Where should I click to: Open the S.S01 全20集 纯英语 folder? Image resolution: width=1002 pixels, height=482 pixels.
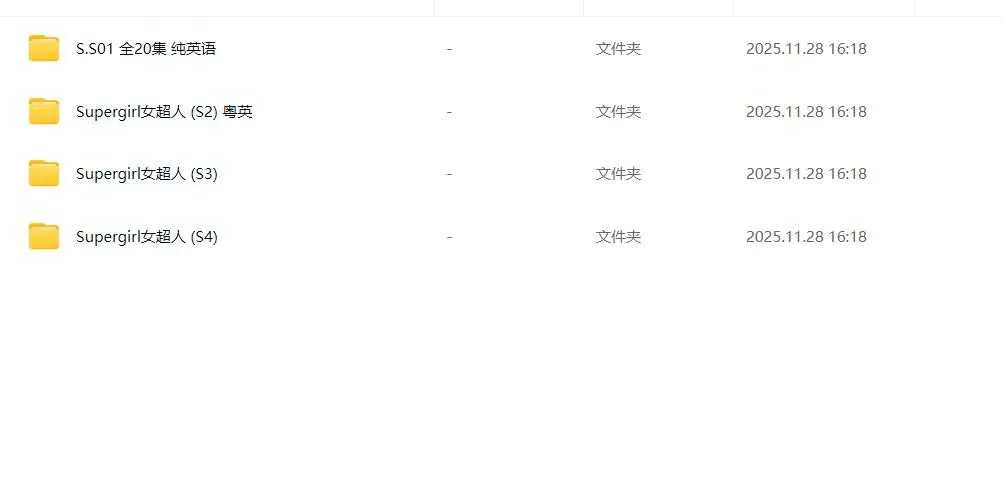point(145,49)
